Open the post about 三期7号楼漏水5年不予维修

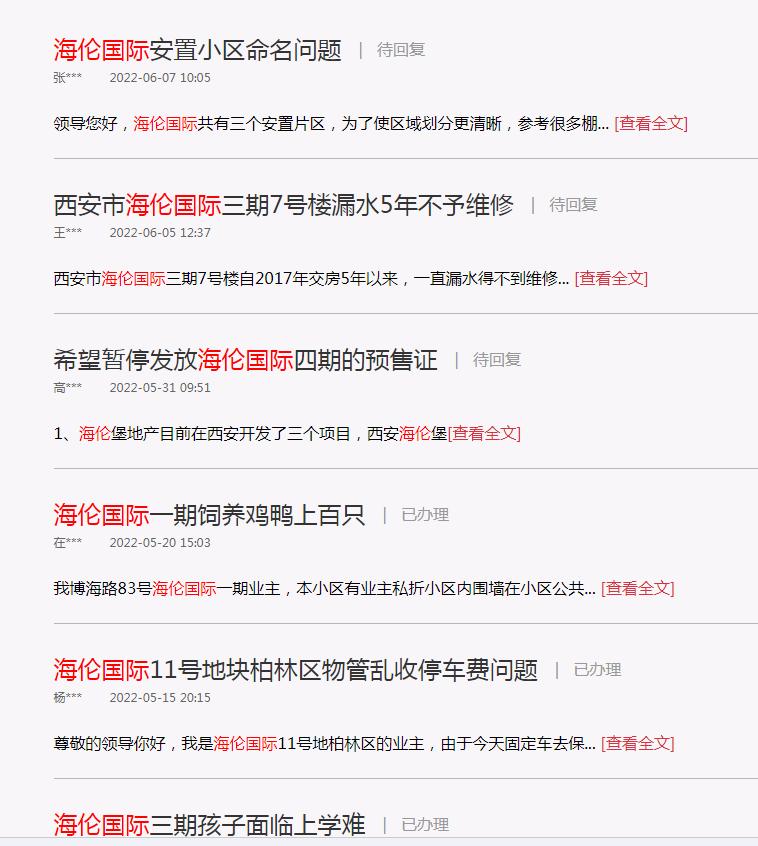pyautogui.click(x=283, y=205)
